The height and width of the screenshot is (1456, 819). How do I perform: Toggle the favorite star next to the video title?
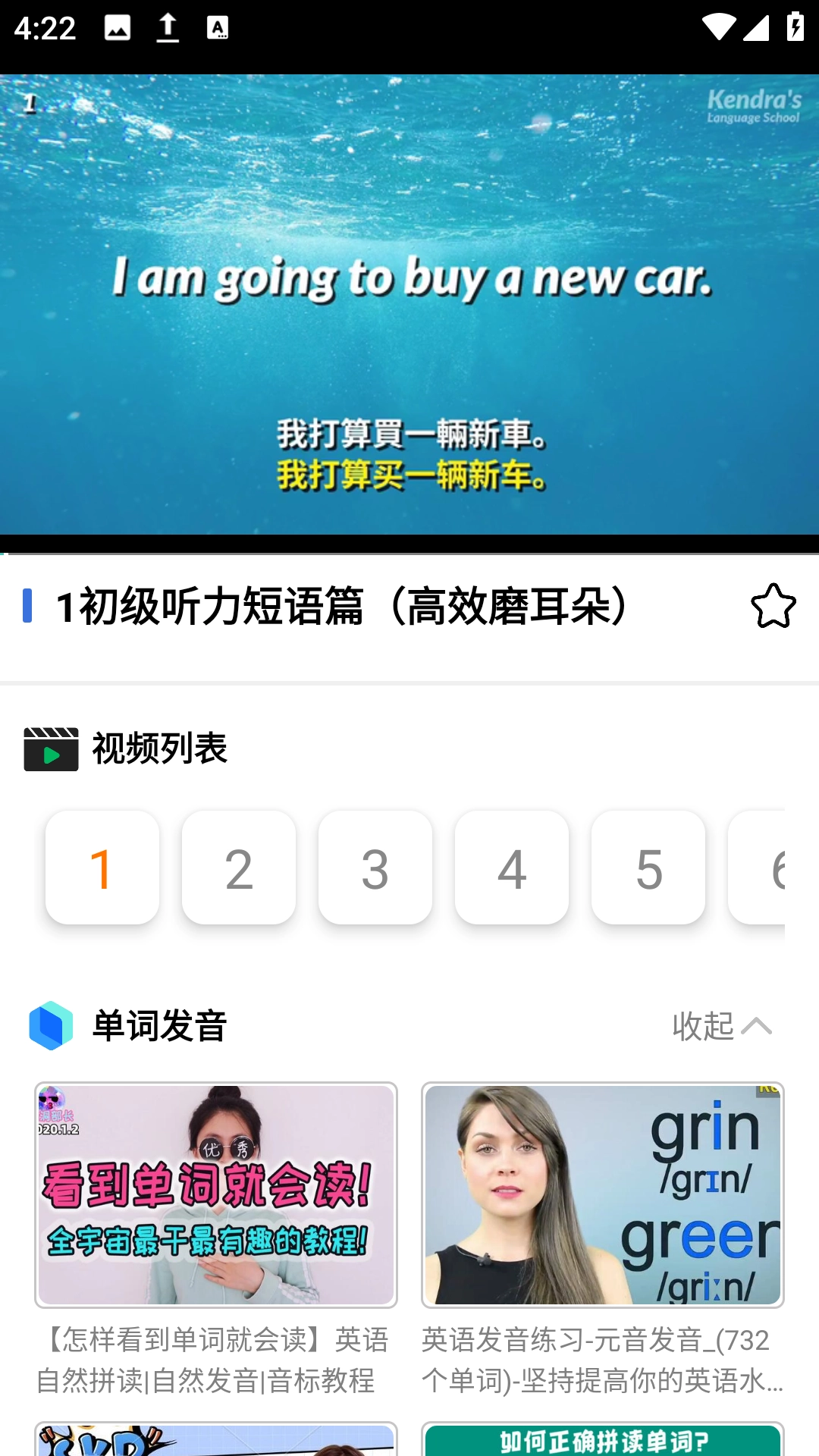[773, 607]
